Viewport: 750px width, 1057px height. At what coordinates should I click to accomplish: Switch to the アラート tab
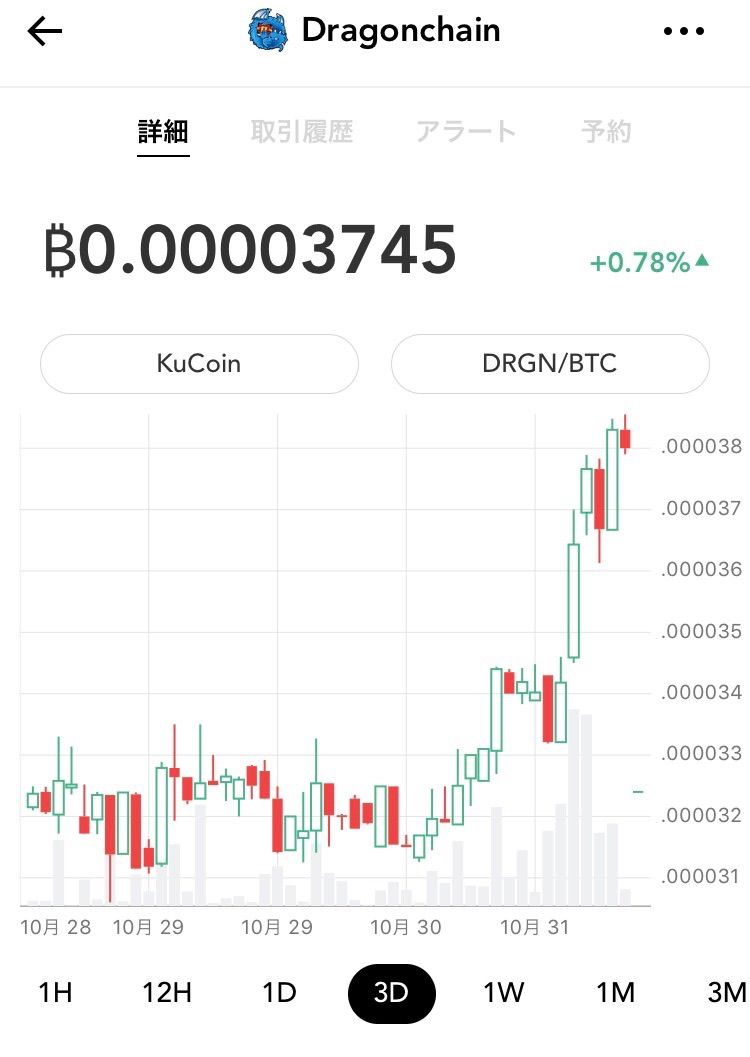pos(466,131)
